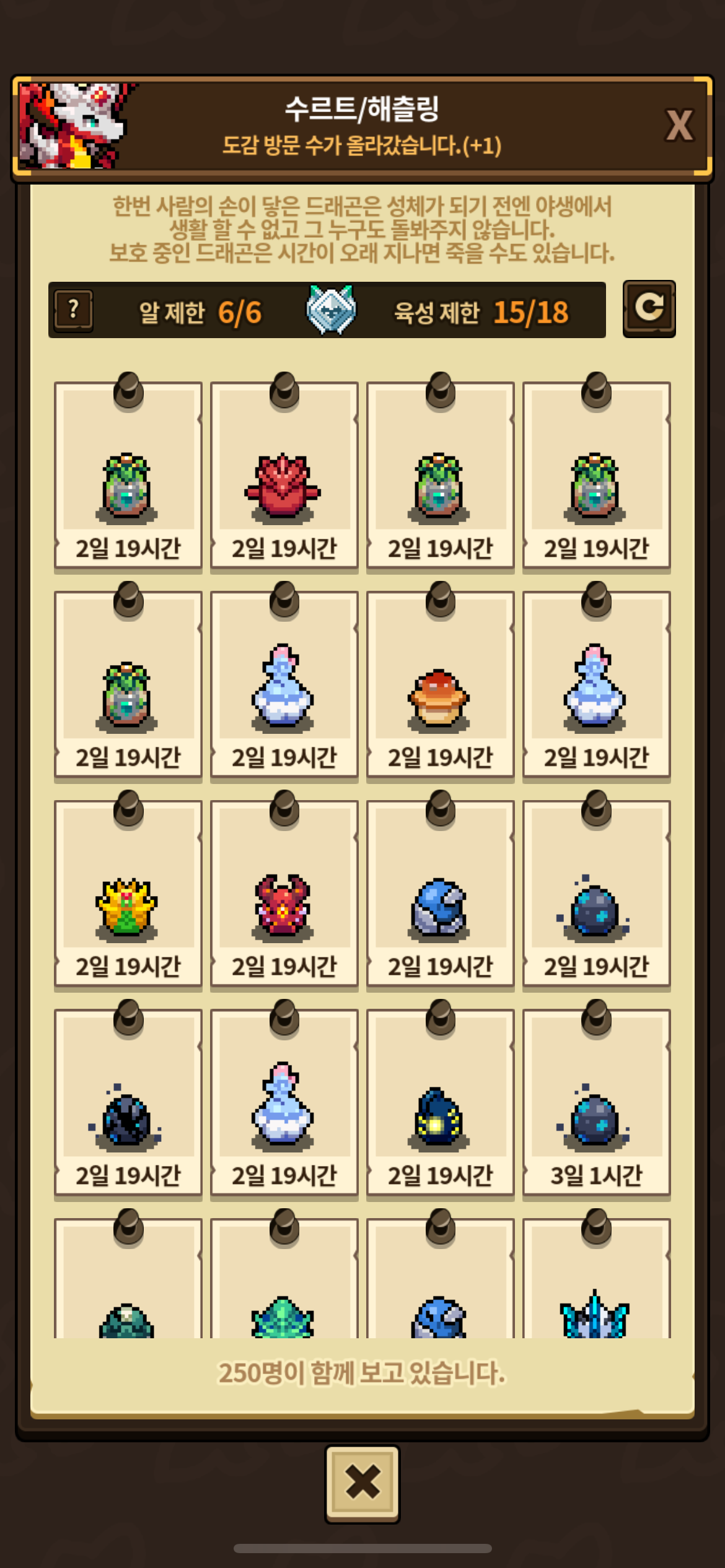Select the yellow and green crowned egg

pos(128,894)
